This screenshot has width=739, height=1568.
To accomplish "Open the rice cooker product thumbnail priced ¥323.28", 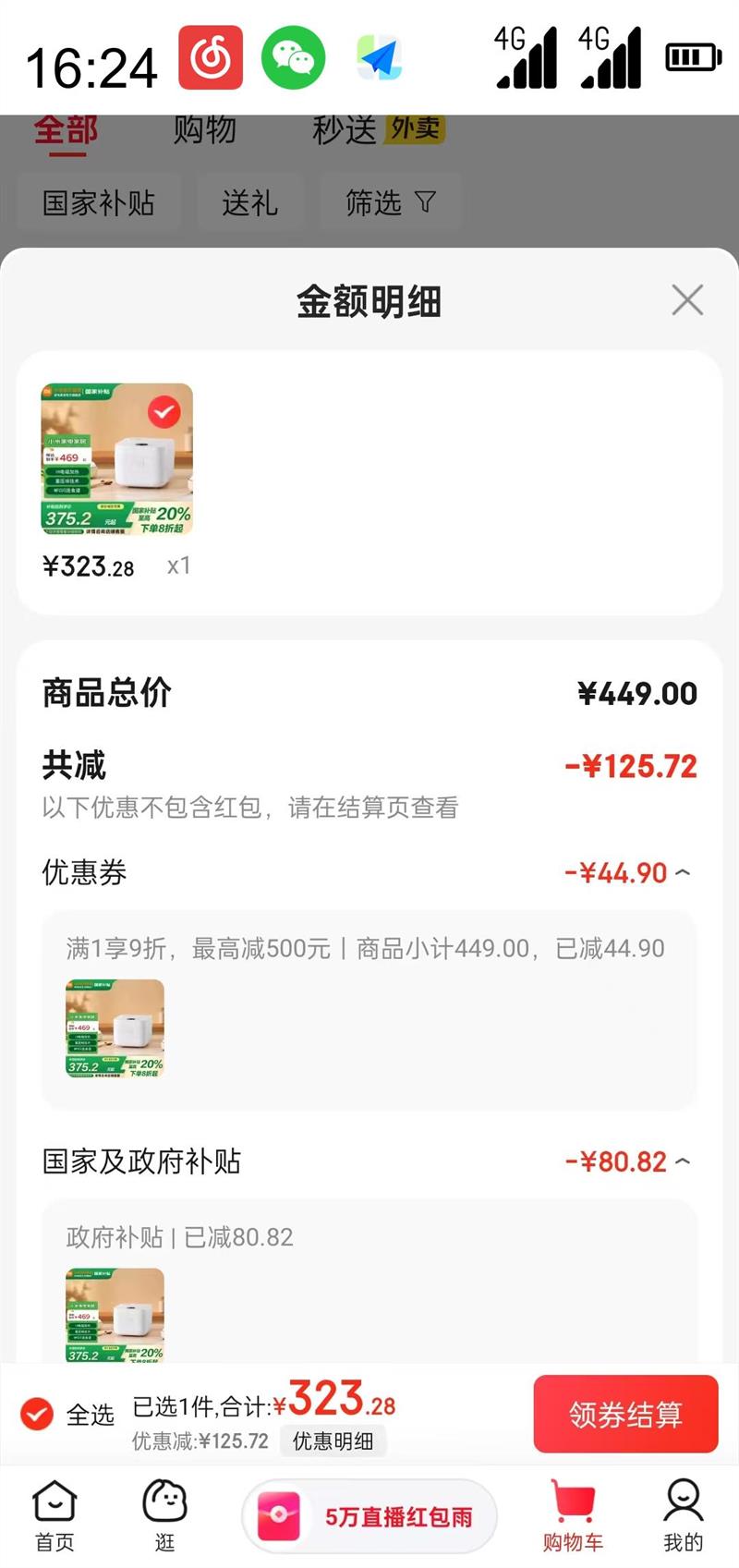I will pos(117,459).
